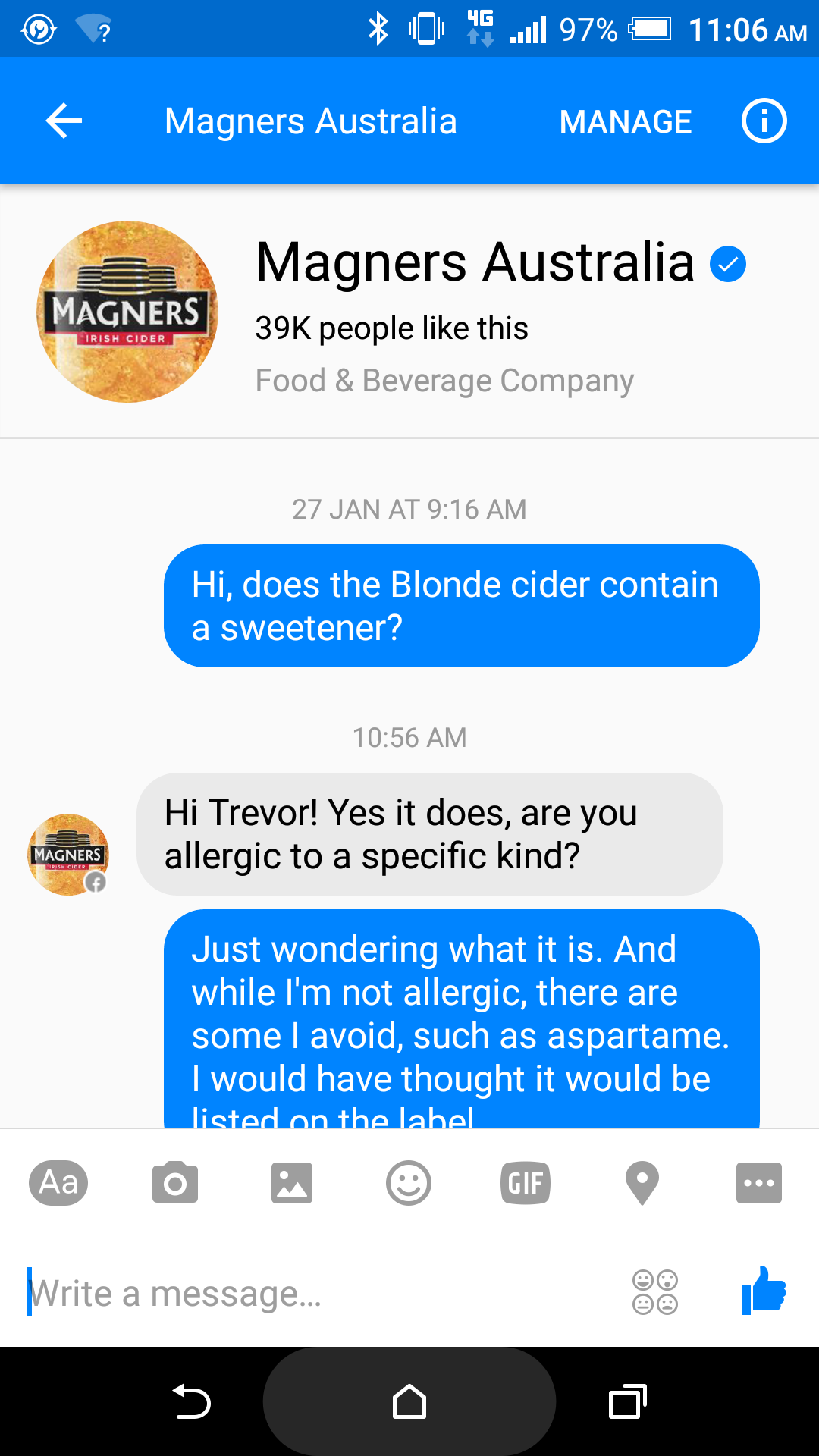Open the photo gallery picker
Viewport: 819px width, 1456px height.
[x=292, y=1182]
